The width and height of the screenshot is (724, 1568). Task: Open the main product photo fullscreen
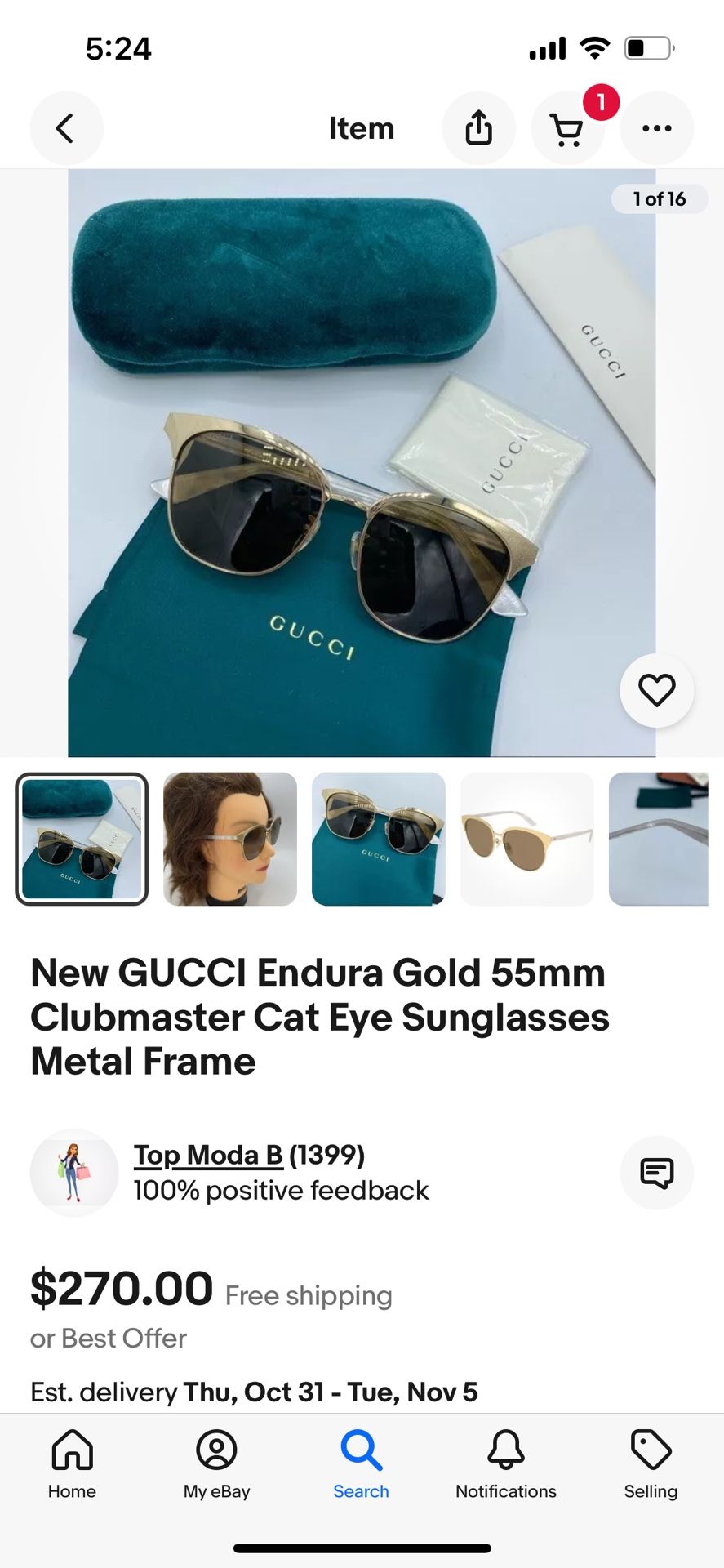click(x=362, y=463)
